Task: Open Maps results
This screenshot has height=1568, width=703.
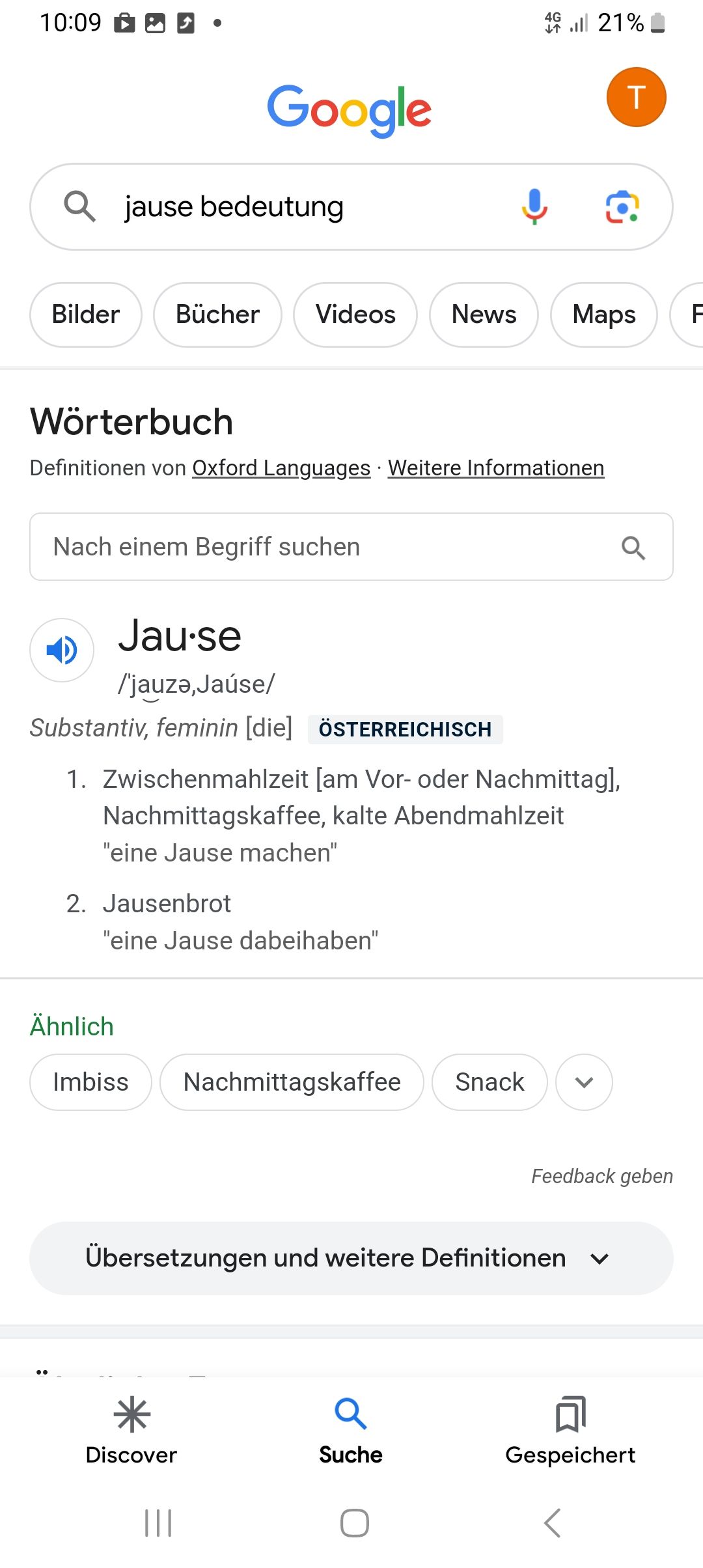Action: point(603,315)
